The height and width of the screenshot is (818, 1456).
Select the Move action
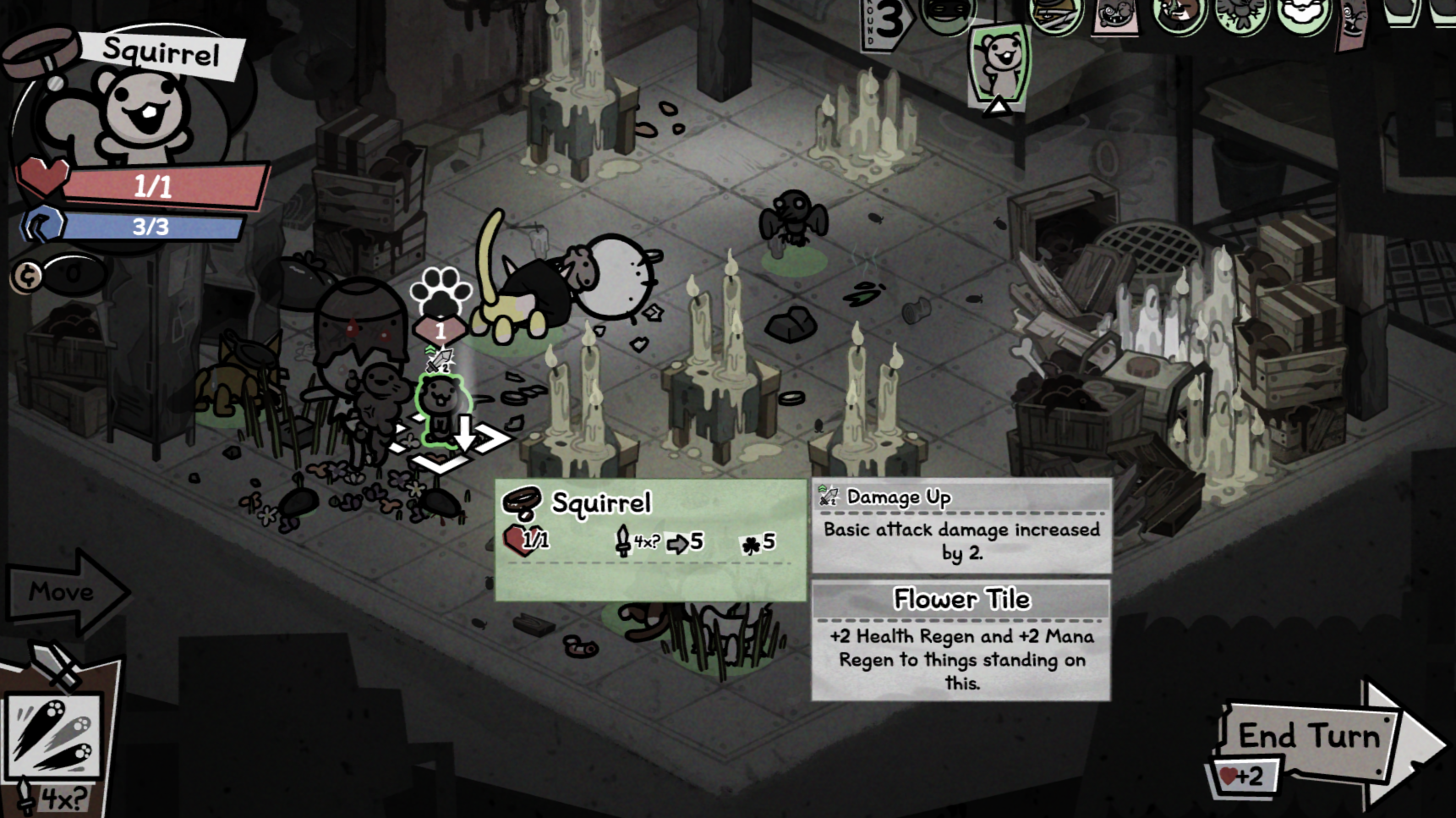click(x=63, y=591)
